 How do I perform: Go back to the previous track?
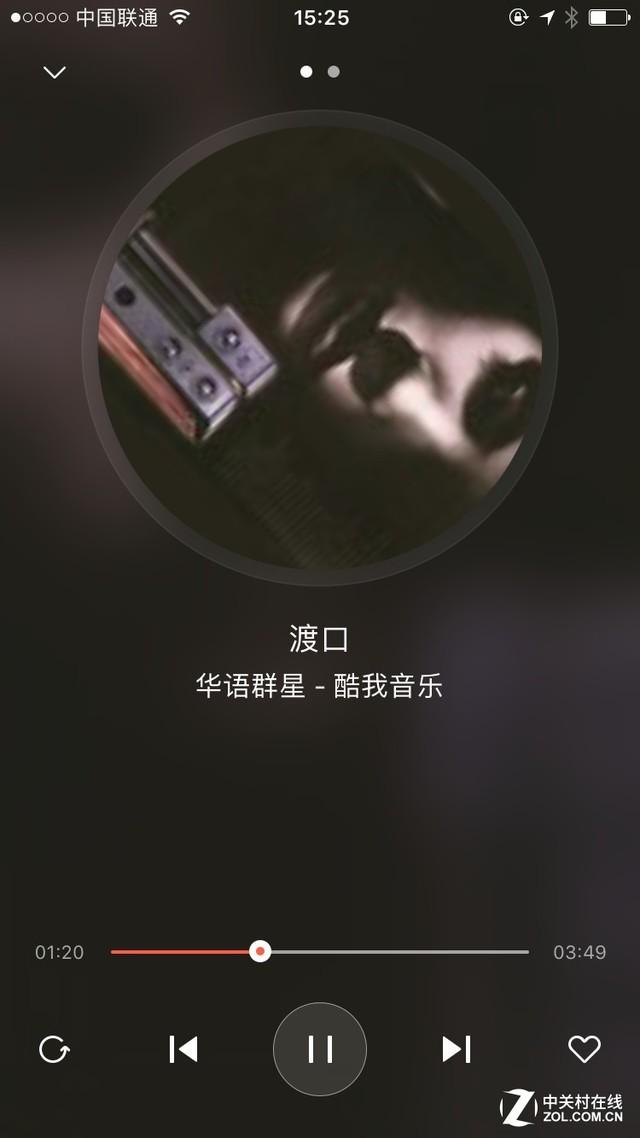point(183,1049)
